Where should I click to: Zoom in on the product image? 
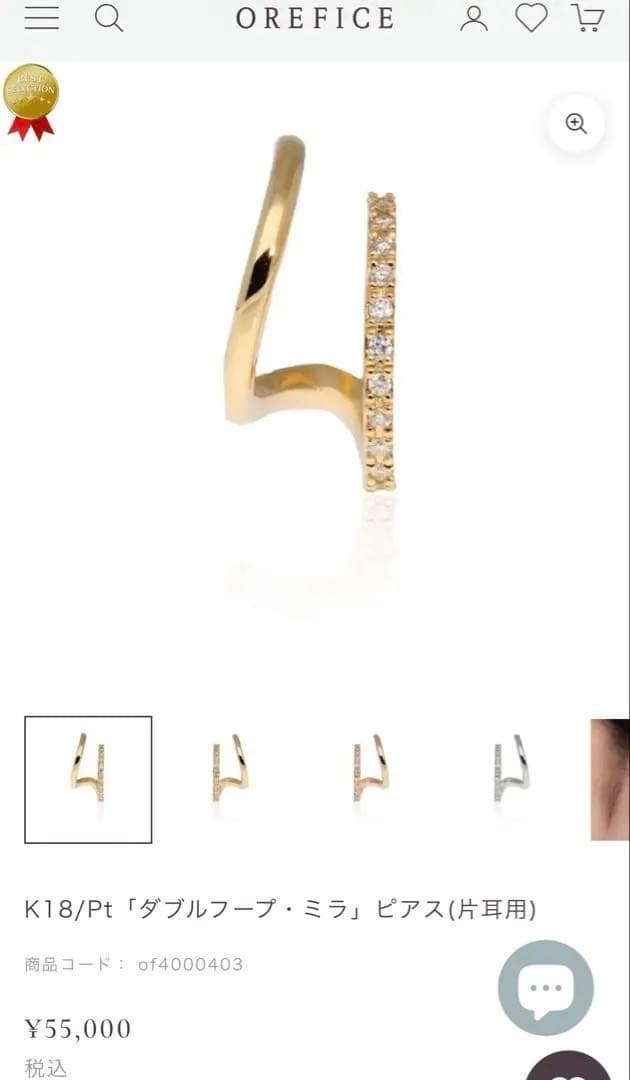[576, 124]
